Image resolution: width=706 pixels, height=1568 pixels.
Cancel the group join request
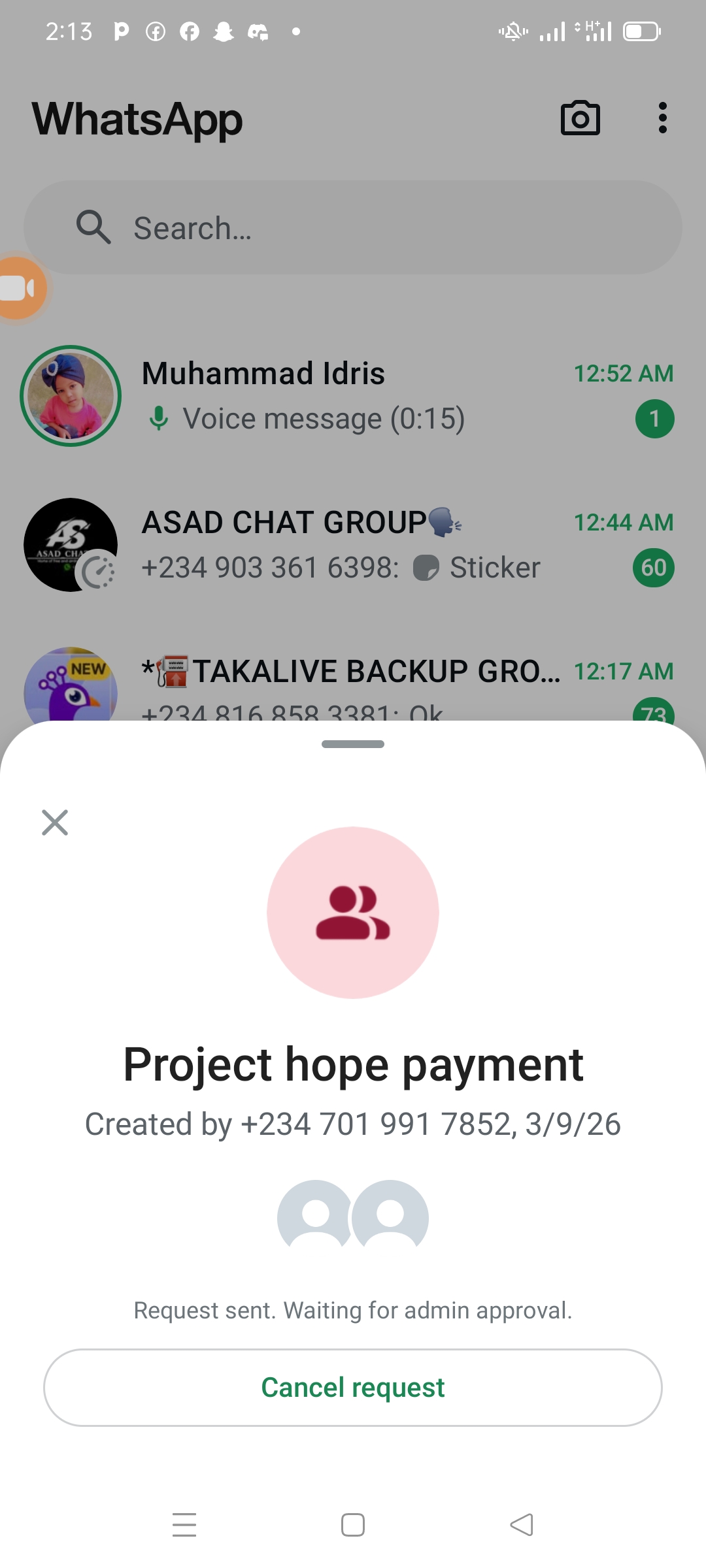[353, 1387]
